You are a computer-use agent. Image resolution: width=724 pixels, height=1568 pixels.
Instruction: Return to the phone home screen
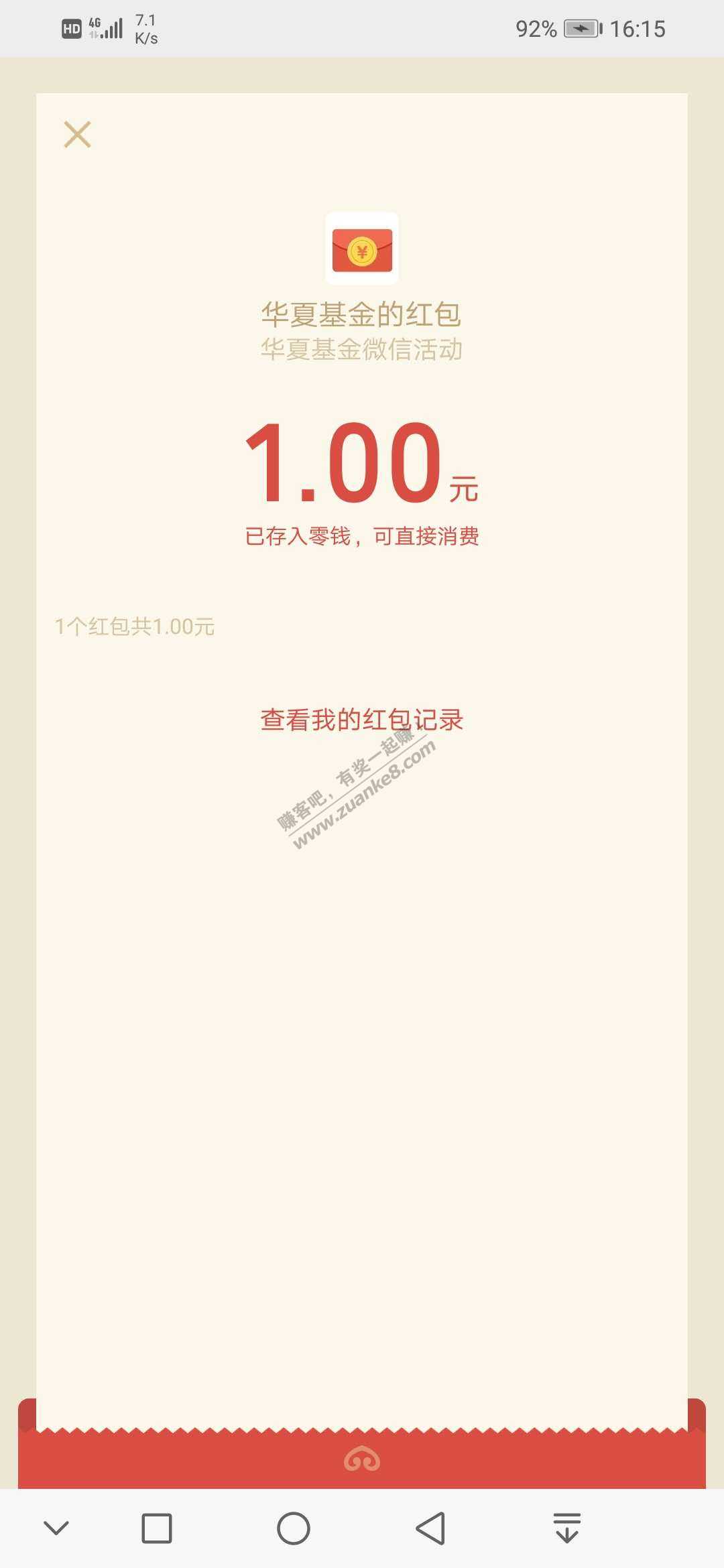click(x=294, y=1528)
